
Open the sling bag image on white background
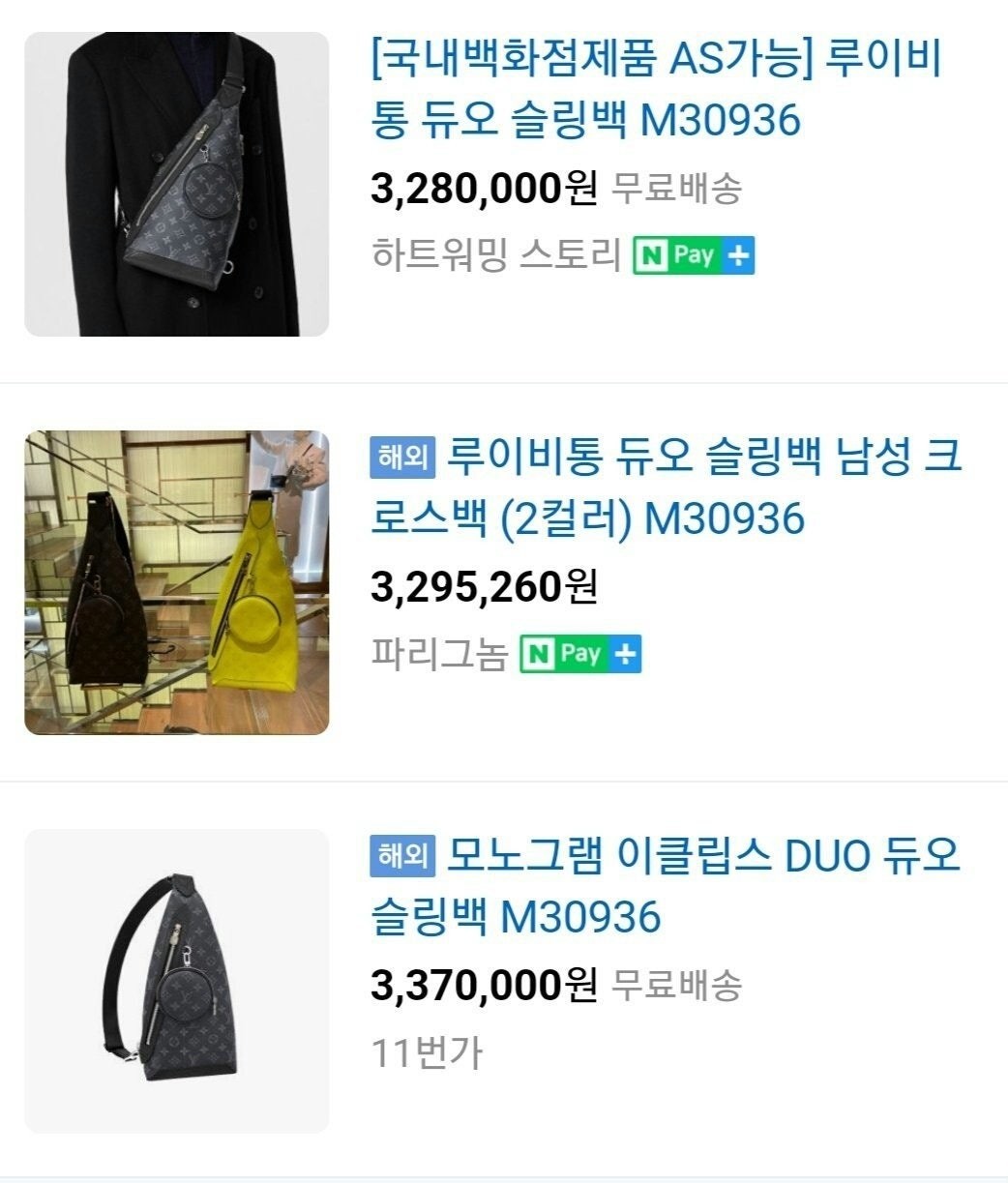pyautogui.click(x=176, y=981)
